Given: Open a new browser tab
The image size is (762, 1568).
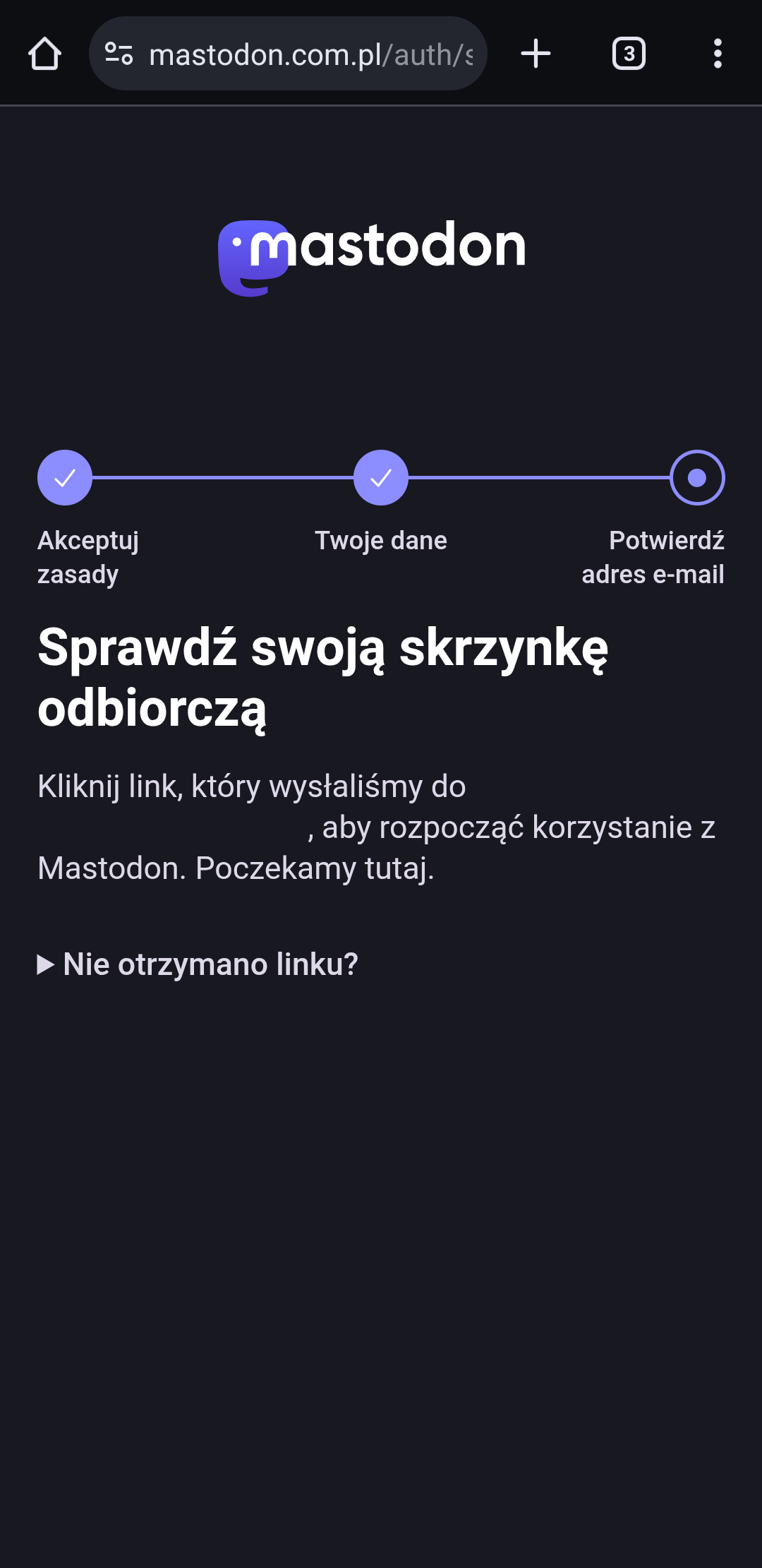Looking at the screenshot, I should pyautogui.click(x=536, y=54).
